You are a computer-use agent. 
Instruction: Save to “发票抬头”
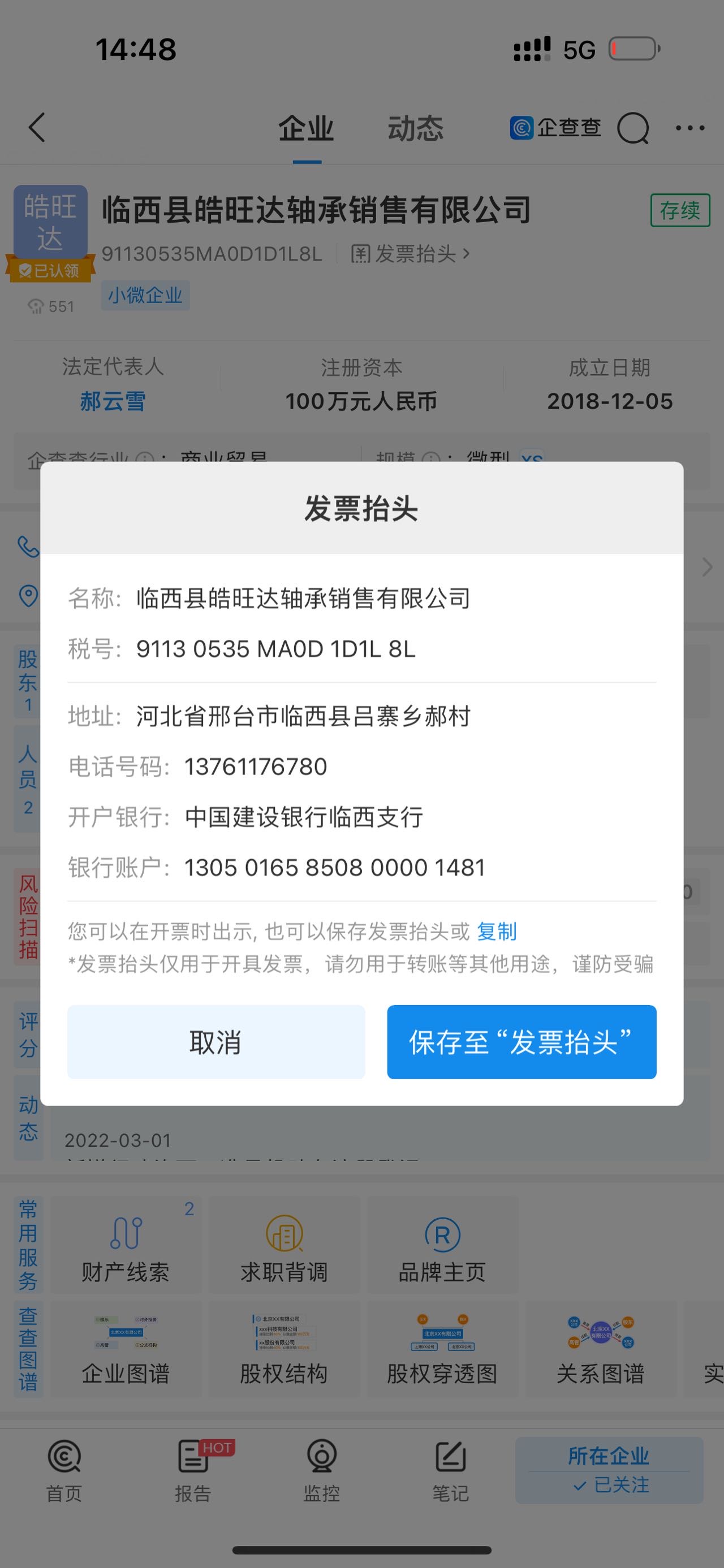tap(522, 1042)
